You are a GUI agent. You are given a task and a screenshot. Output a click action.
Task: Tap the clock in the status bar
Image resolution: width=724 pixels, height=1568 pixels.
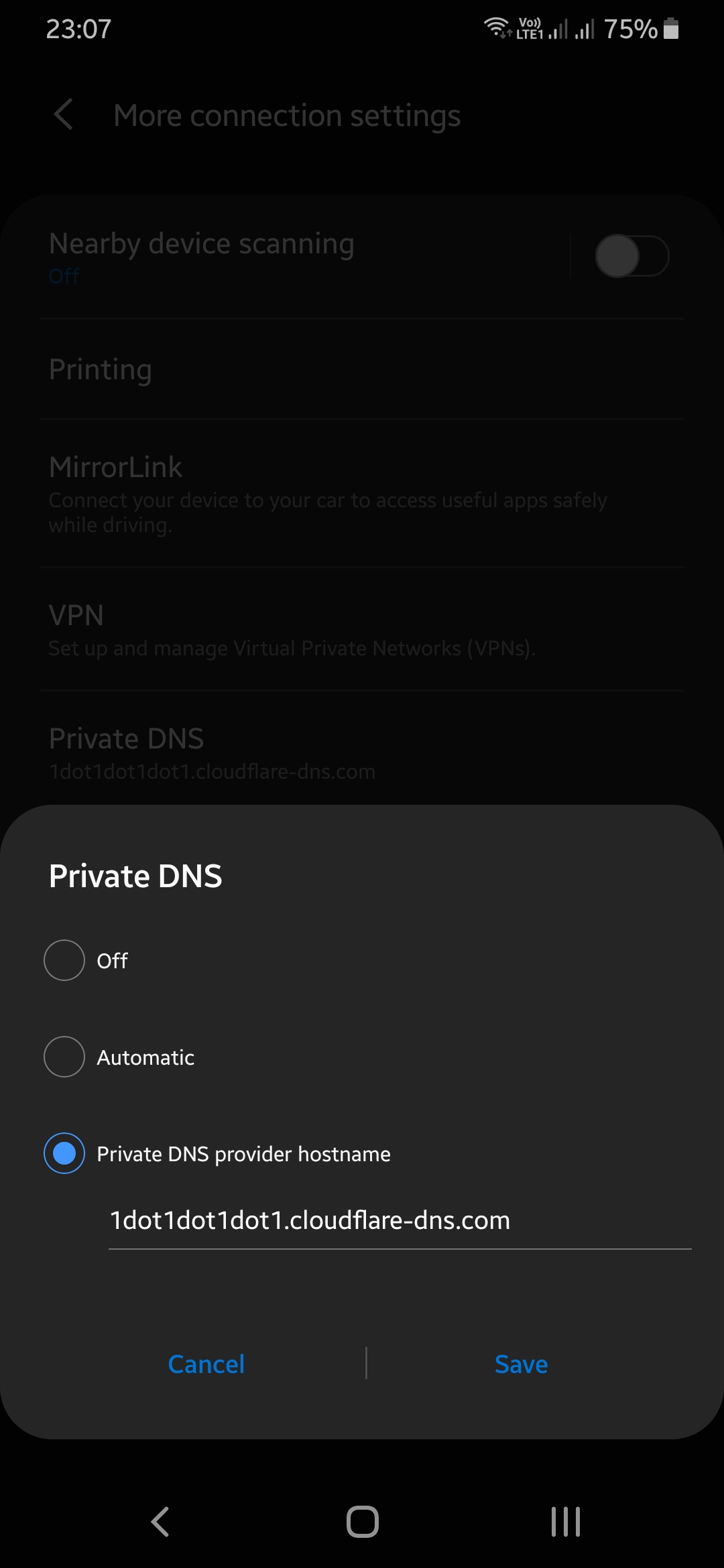[x=79, y=28]
